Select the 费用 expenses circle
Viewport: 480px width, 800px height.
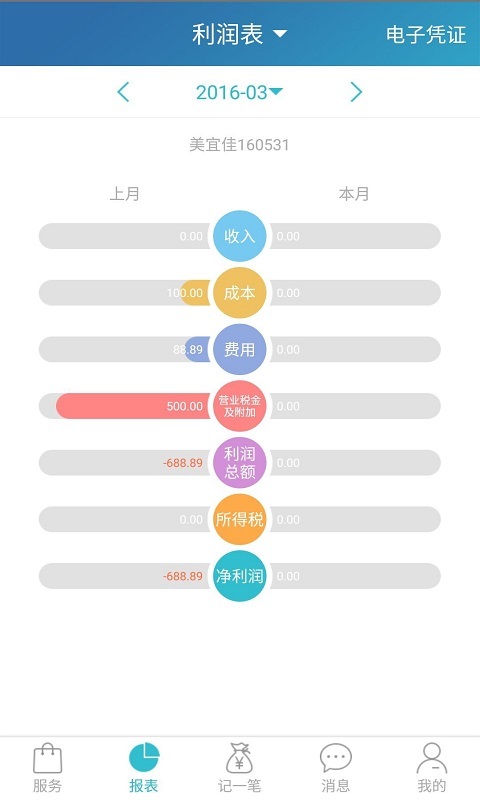[x=239, y=349]
